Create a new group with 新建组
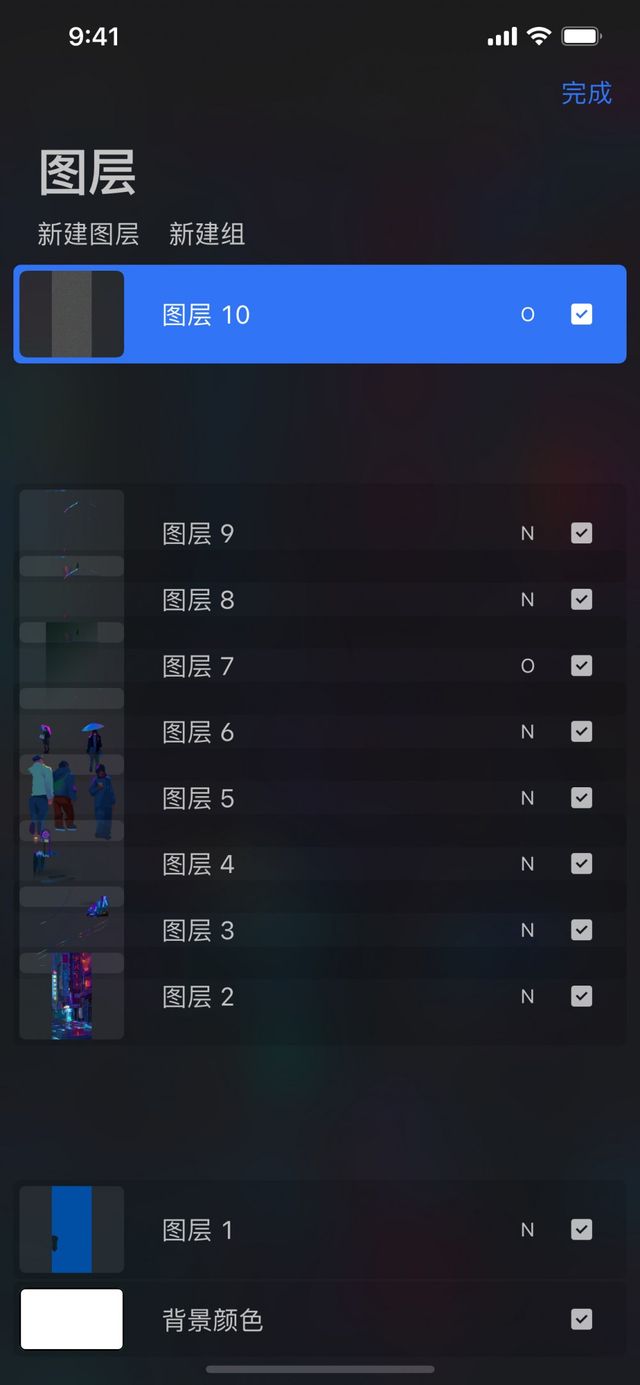Image resolution: width=640 pixels, height=1385 pixels. click(207, 235)
